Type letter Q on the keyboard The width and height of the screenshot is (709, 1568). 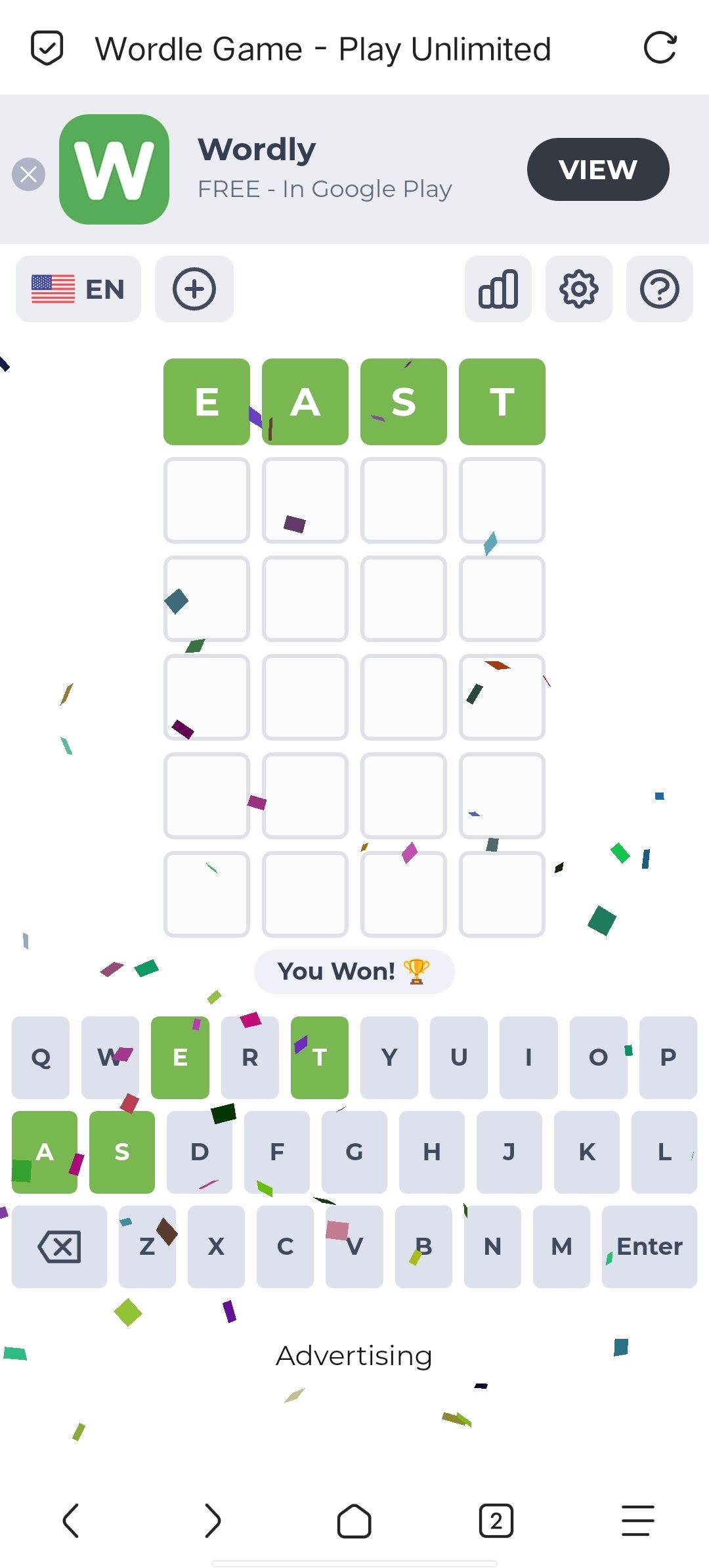(x=41, y=1057)
